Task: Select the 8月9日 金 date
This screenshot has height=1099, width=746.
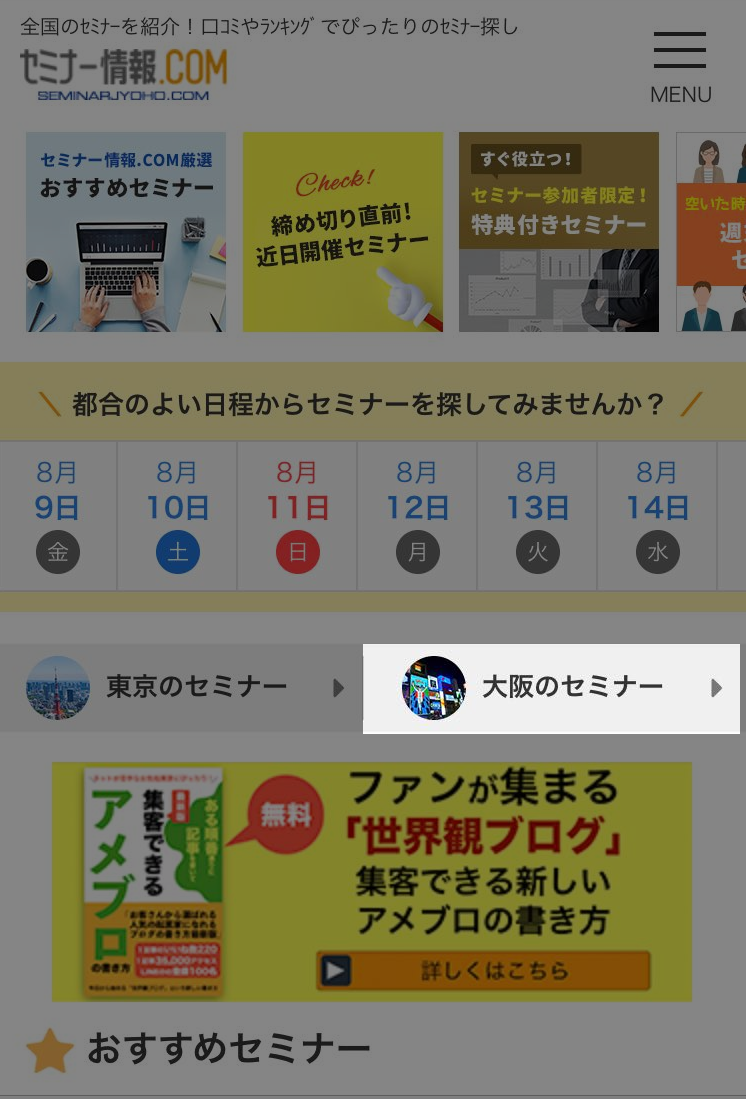Action: [58, 515]
